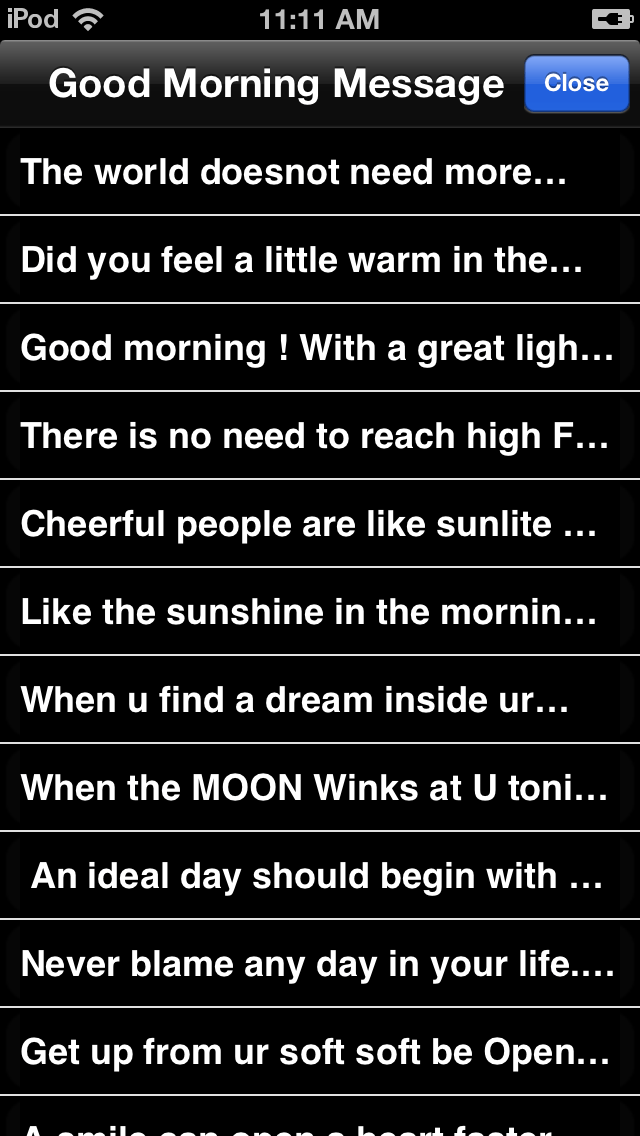This screenshot has height=1136, width=640.
Task: Open 'Cheerful people are like sunlite' message
Action: coord(320,524)
